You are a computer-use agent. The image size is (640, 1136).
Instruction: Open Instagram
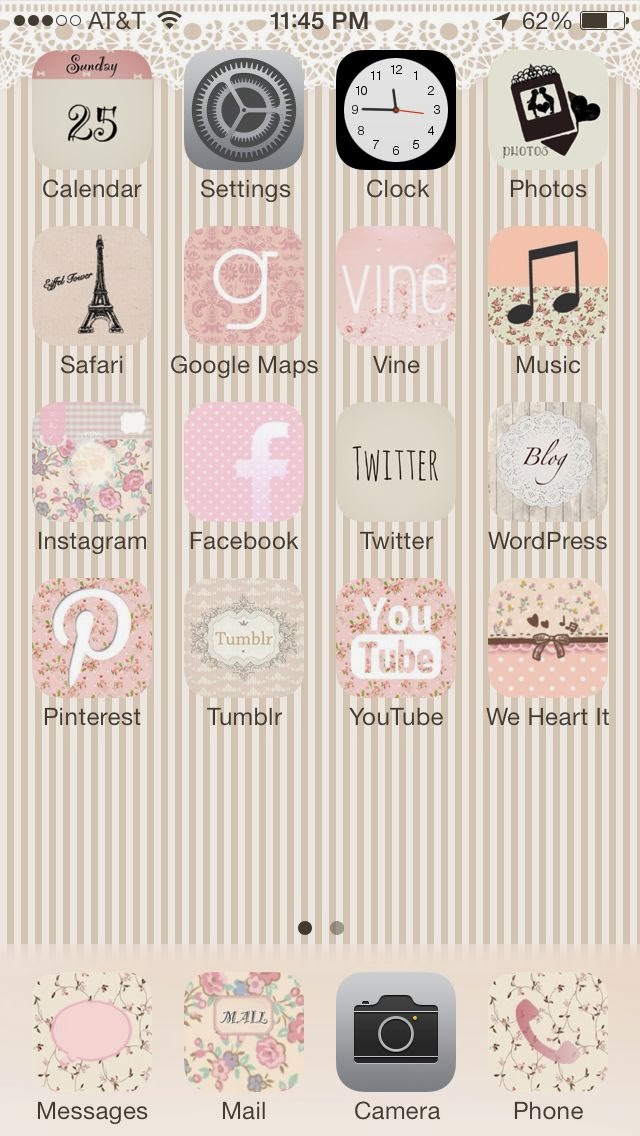(92, 463)
